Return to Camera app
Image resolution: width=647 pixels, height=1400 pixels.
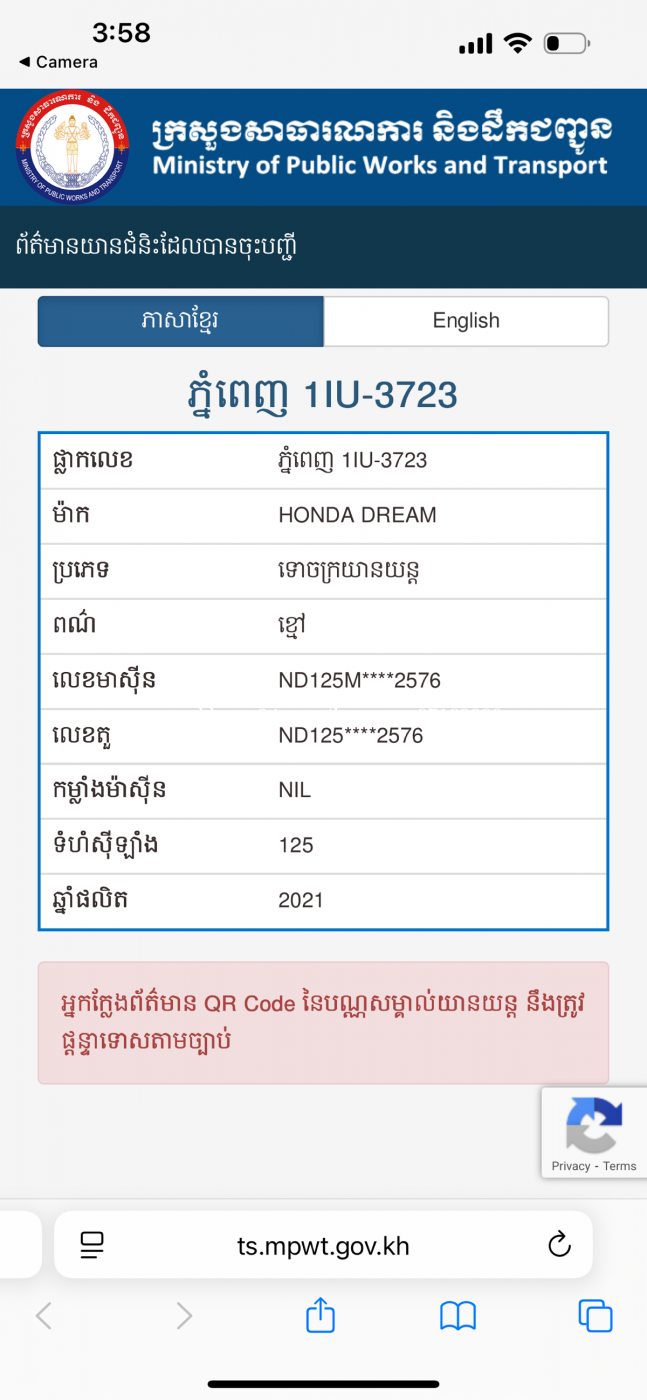[x=58, y=62]
